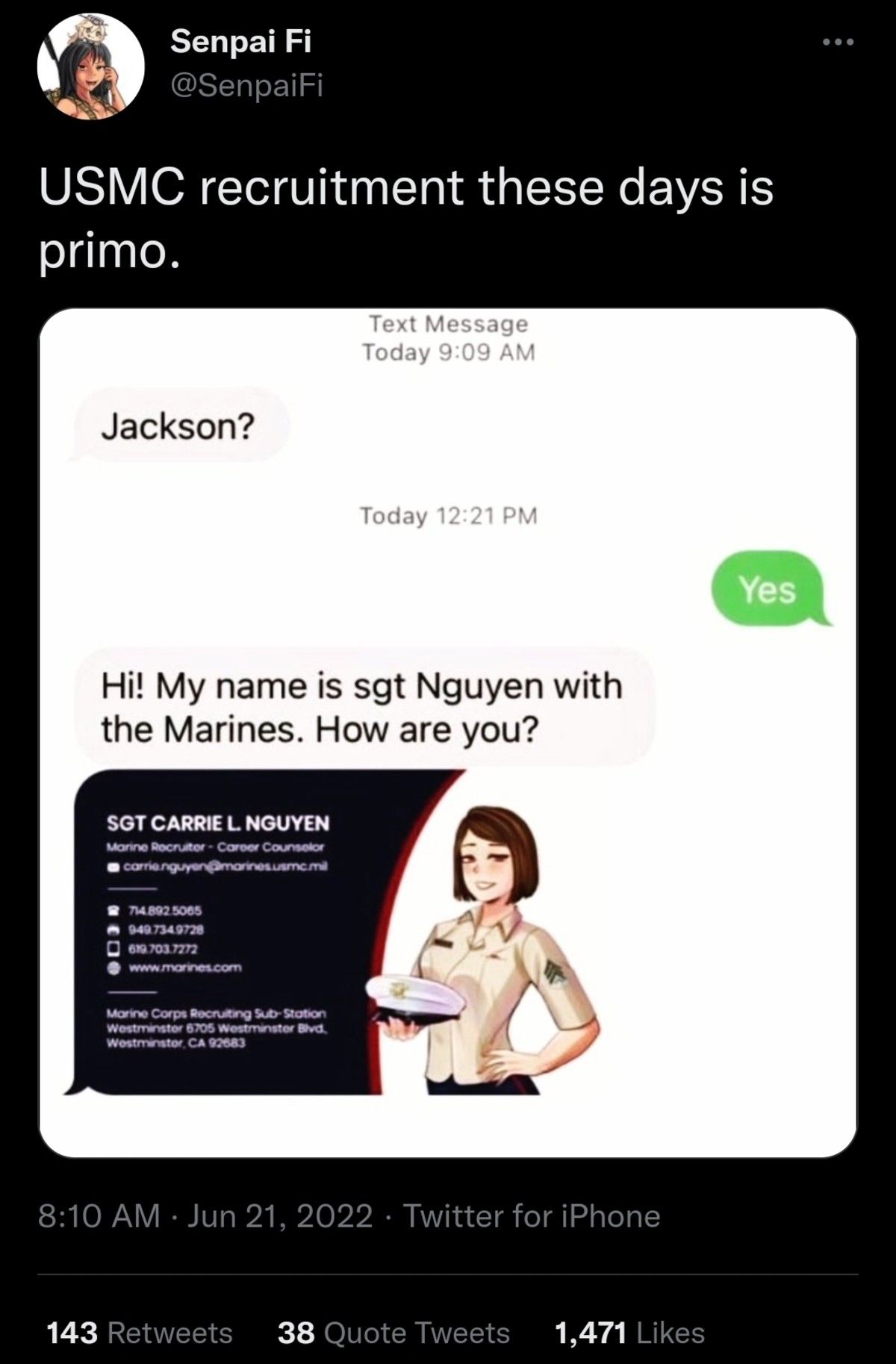The width and height of the screenshot is (896, 1364).
Task: View the 38 Quote Tweets
Action: click(393, 1333)
